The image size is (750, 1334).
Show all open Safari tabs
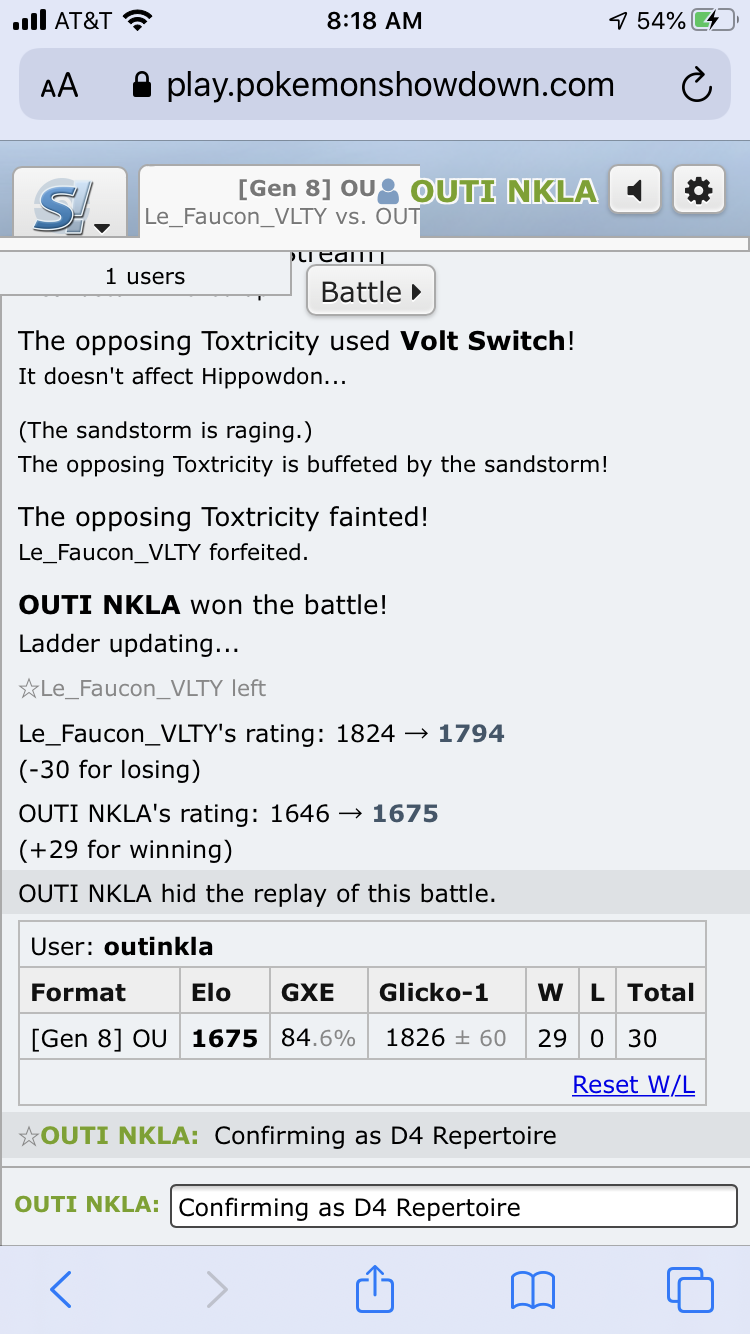tap(689, 1289)
